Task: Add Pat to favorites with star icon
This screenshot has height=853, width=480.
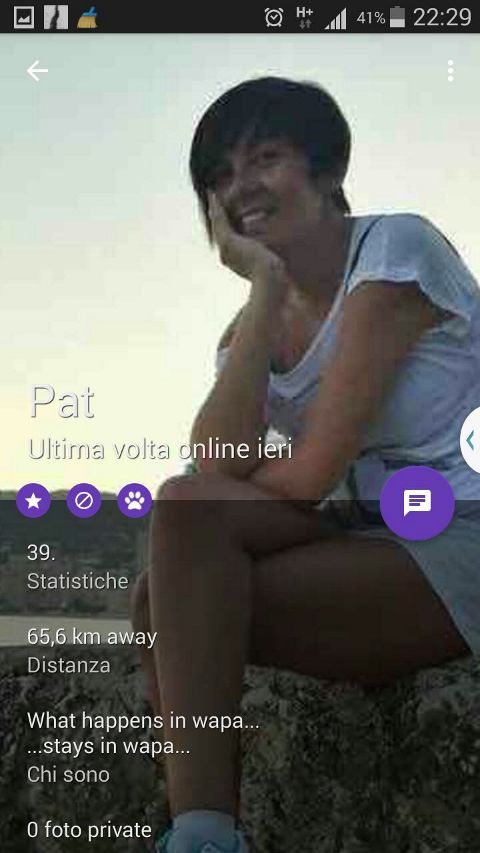Action: click(33, 500)
